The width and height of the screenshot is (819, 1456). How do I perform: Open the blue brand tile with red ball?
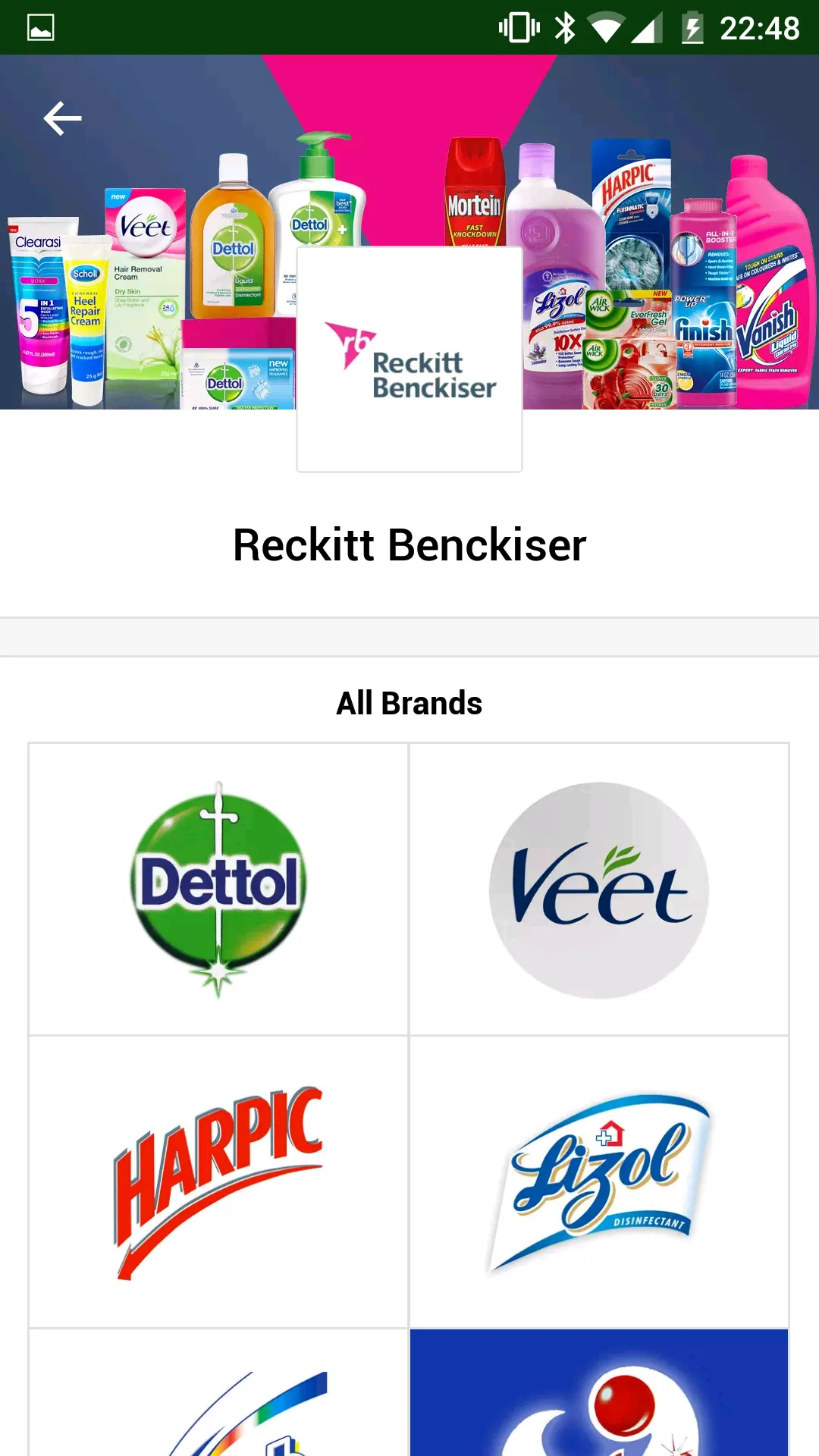(x=599, y=1394)
